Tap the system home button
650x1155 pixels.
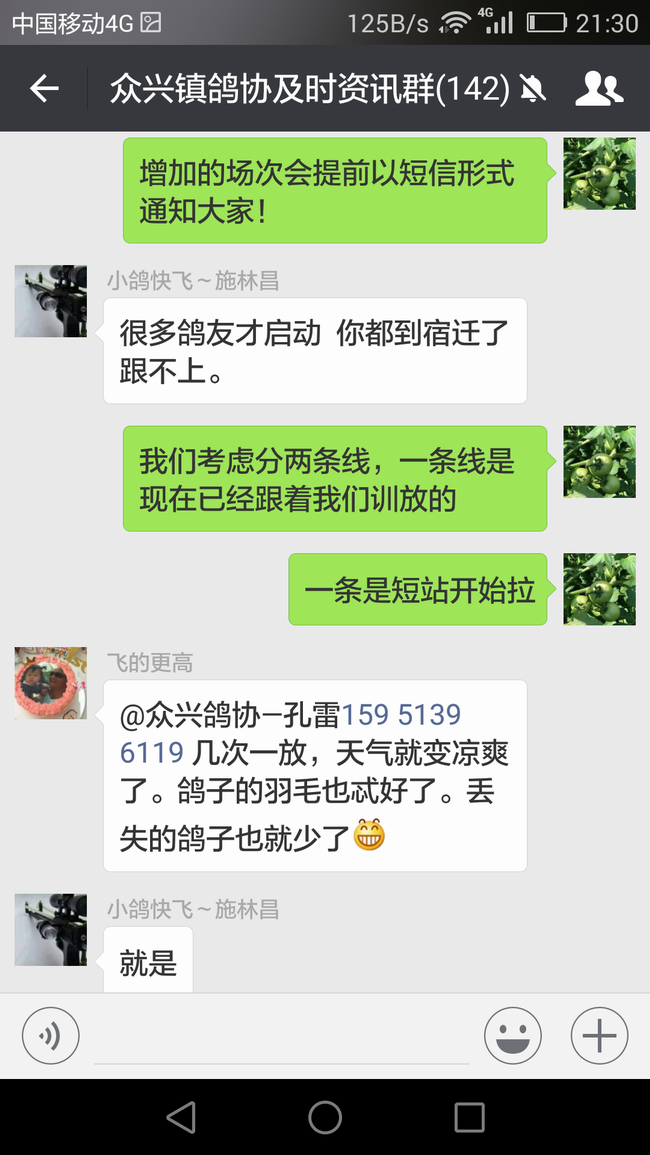coord(325,1117)
